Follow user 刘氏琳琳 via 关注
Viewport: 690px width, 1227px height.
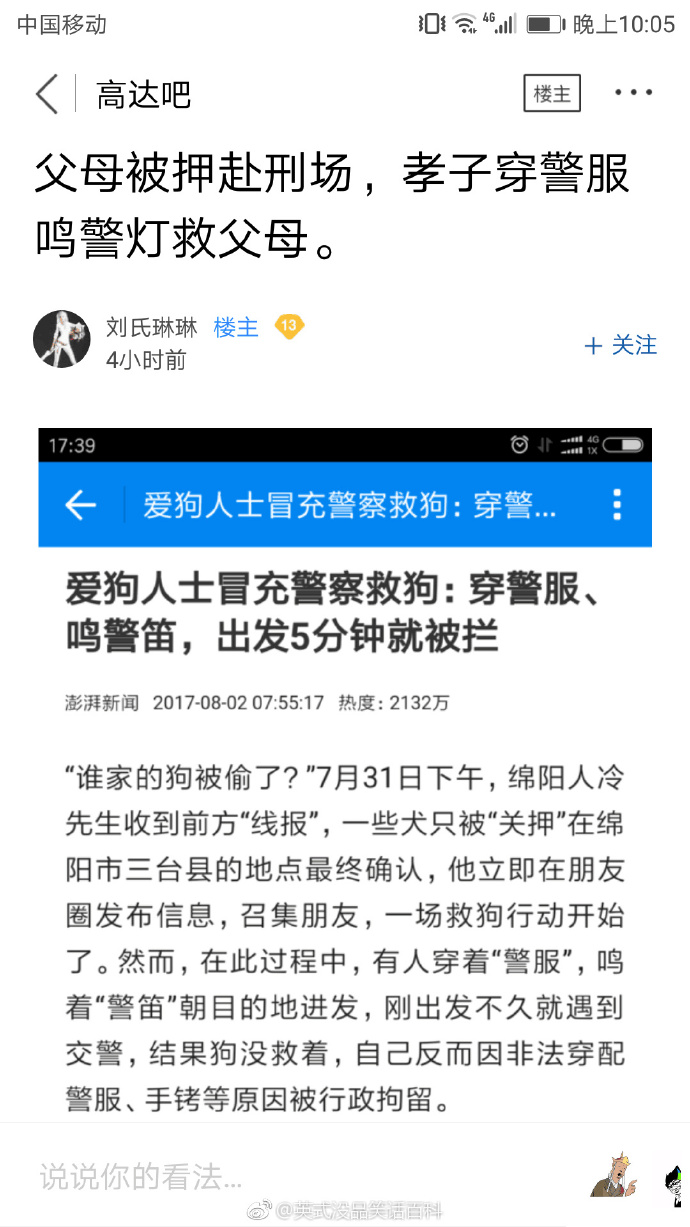pyautogui.click(x=621, y=346)
